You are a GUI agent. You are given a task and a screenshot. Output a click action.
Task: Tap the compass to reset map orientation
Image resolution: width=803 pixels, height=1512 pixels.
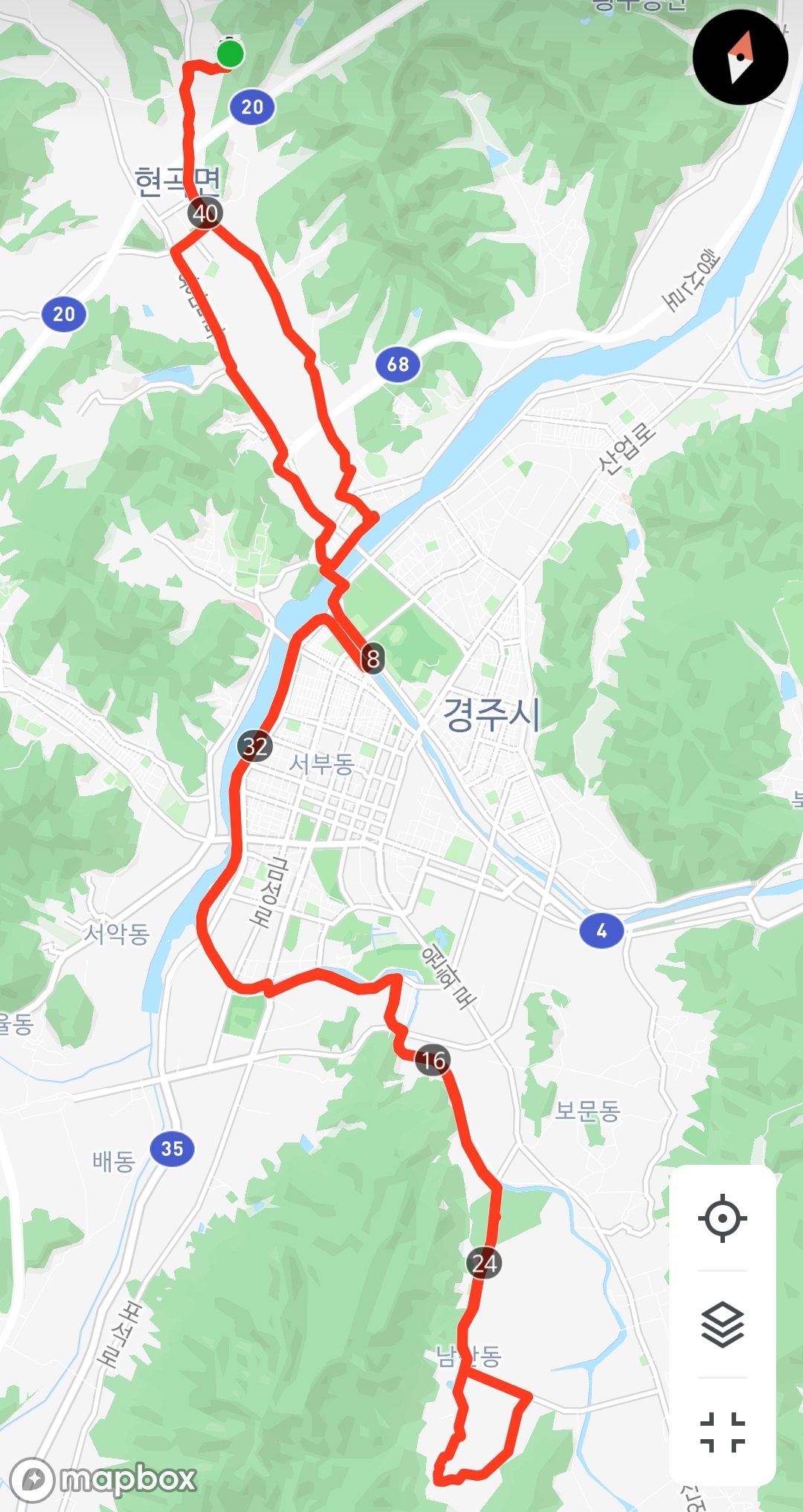[740, 57]
